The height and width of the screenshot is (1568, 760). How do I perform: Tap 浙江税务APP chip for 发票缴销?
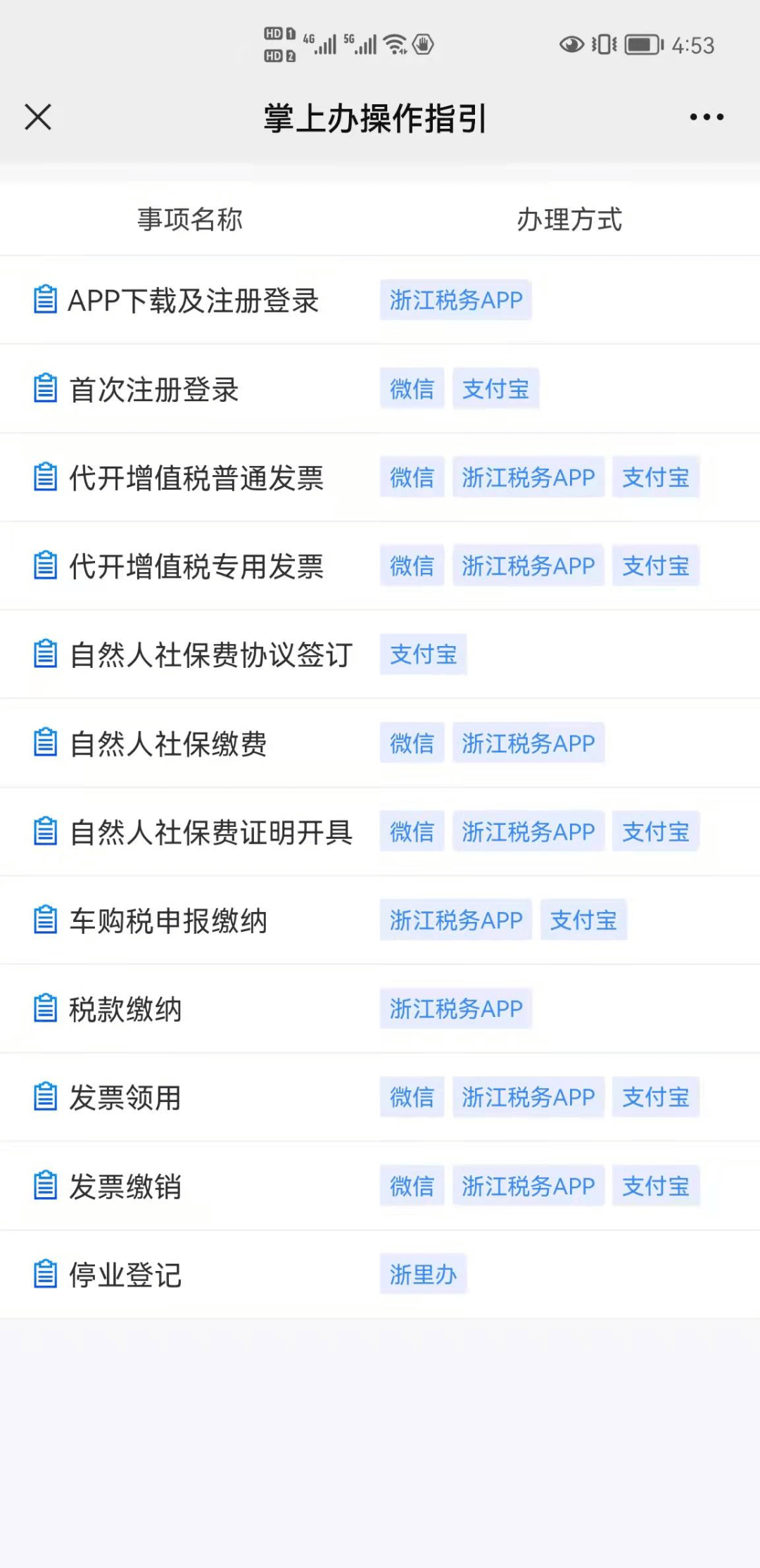[x=528, y=1186]
